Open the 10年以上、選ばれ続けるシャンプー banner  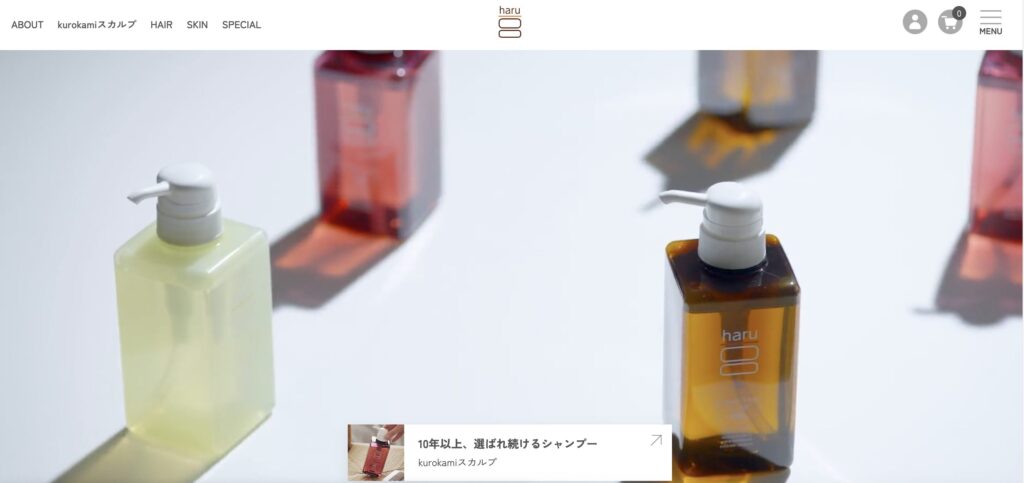click(510, 452)
